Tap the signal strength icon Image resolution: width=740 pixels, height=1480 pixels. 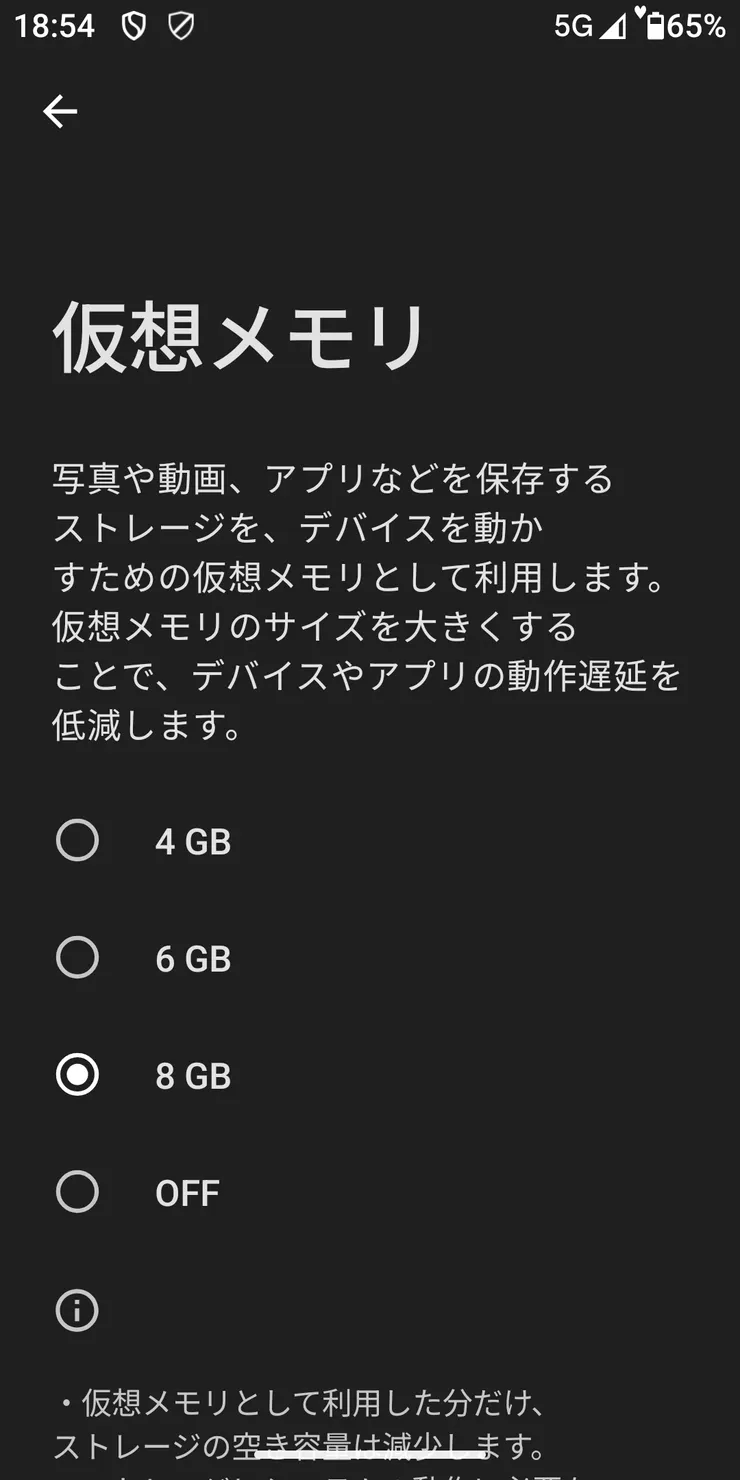coord(614,27)
